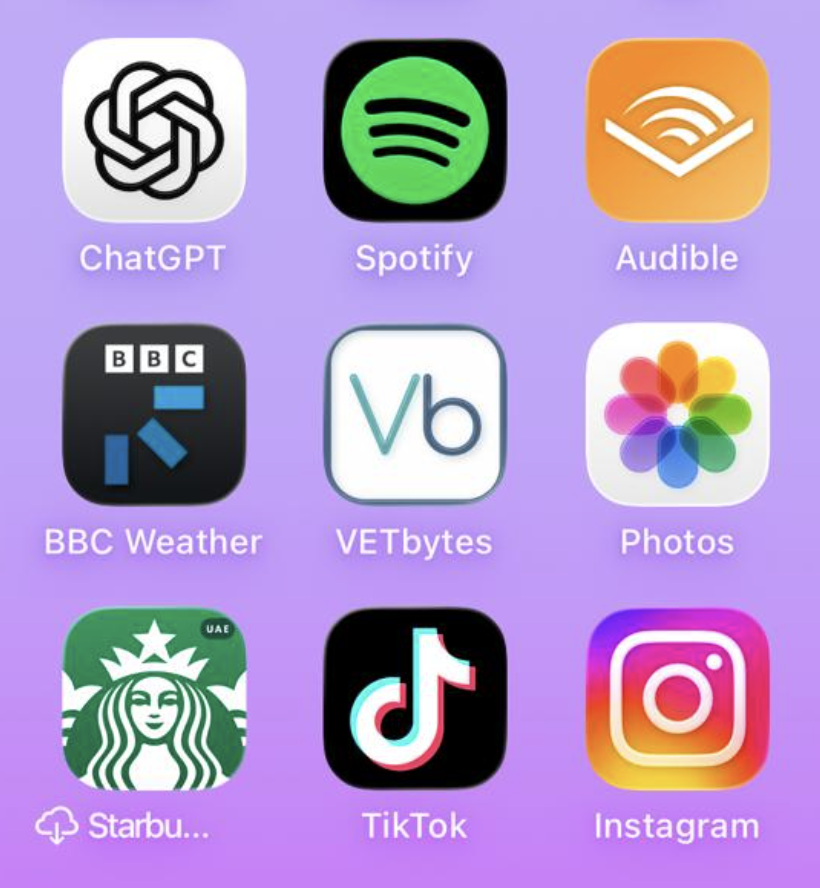Screen dimensions: 820x888
Task: Launch Spotify from the home screen
Action: tap(415, 129)
